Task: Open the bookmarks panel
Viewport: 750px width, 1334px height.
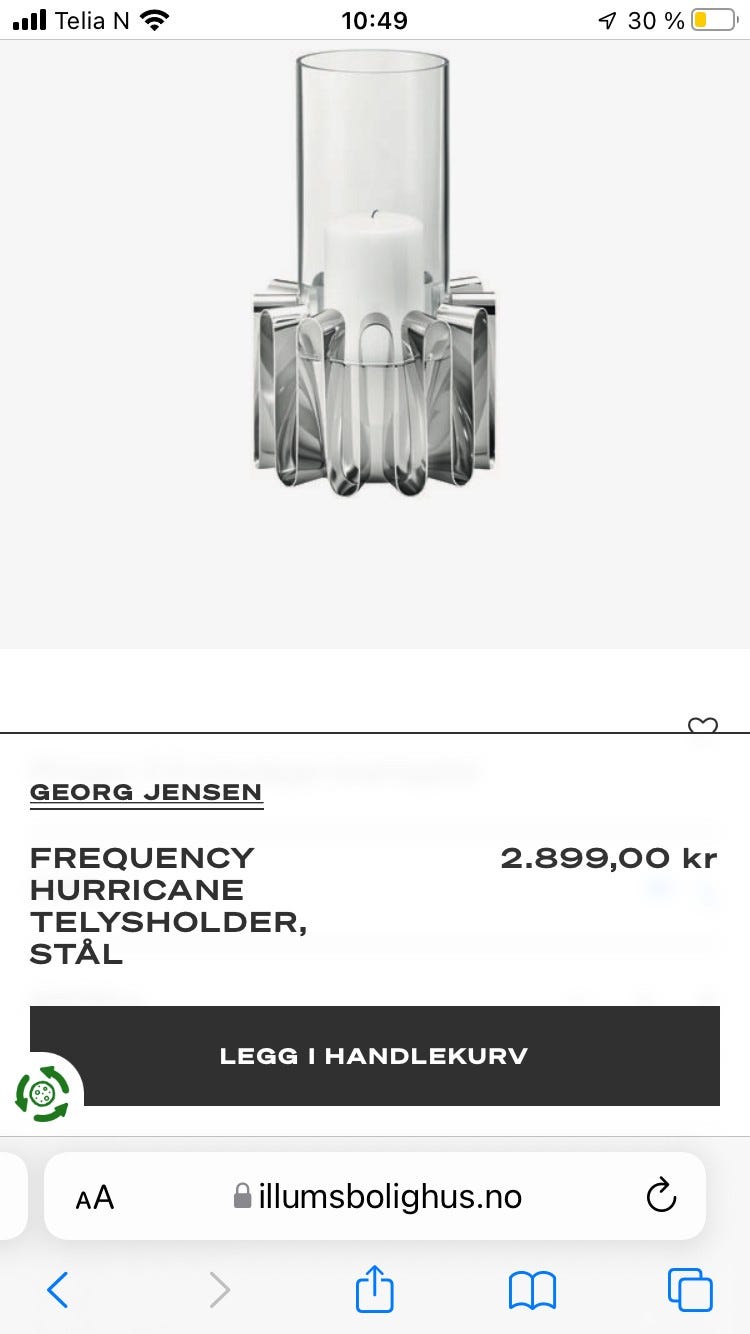Action: (x=533, y=1290)
